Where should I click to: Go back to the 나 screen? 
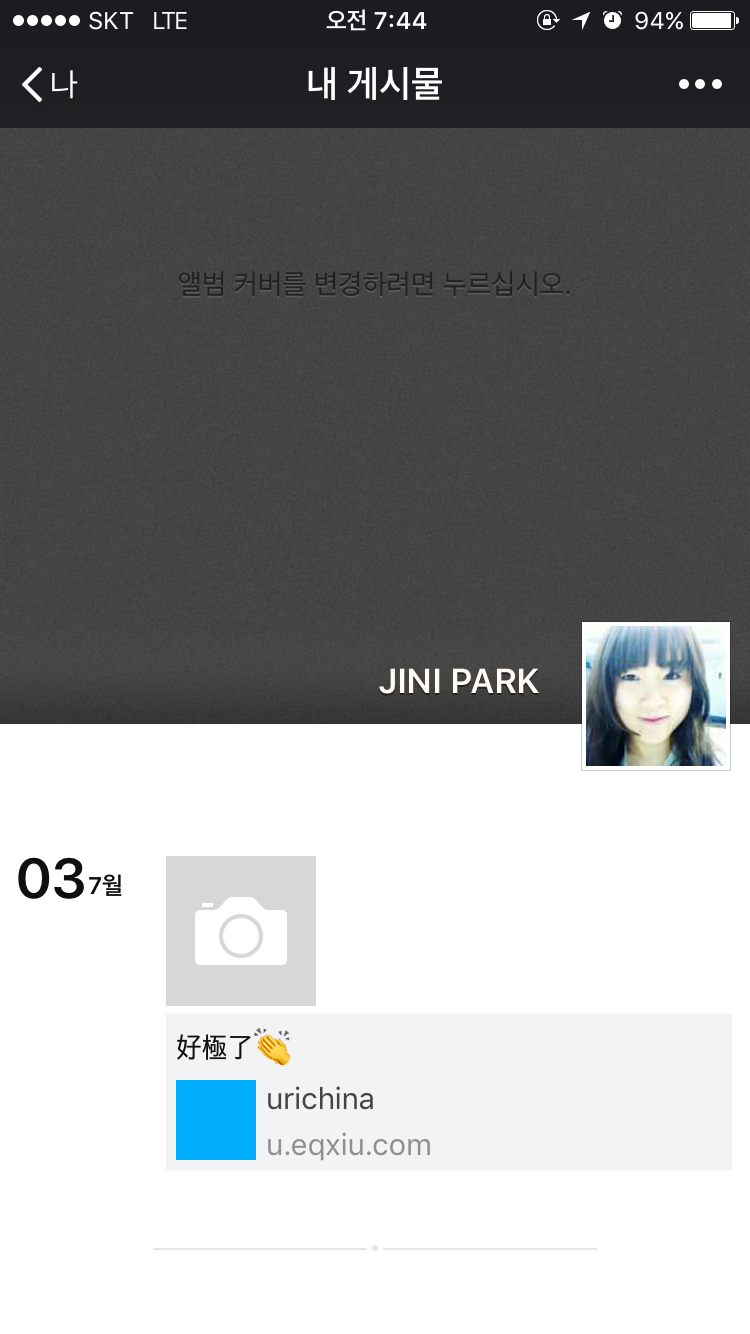click(x=49, y=84)
